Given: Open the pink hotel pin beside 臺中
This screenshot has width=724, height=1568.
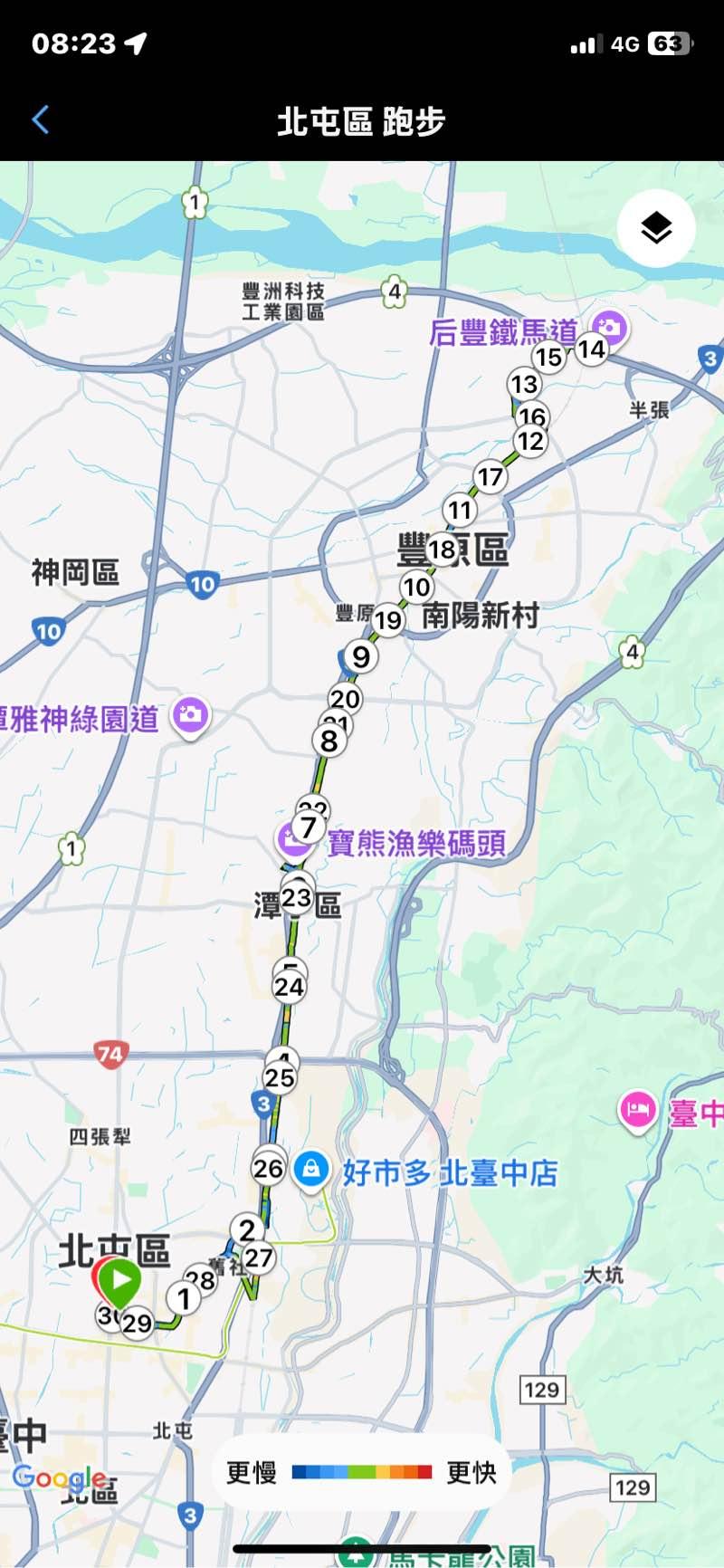Looking at the screenshot, I should [637, 1110].
